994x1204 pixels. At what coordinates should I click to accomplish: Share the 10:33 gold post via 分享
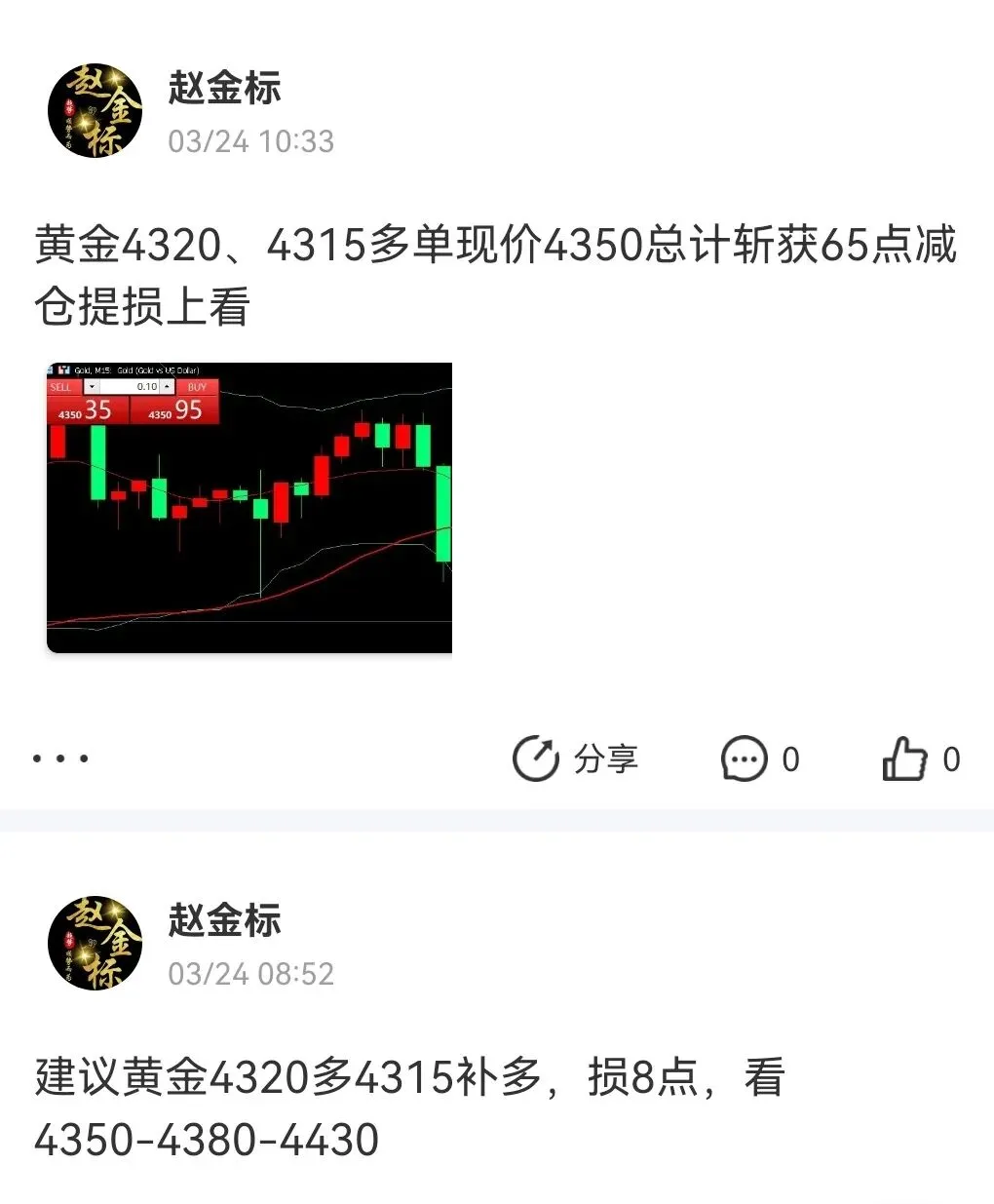pos(575,758)
